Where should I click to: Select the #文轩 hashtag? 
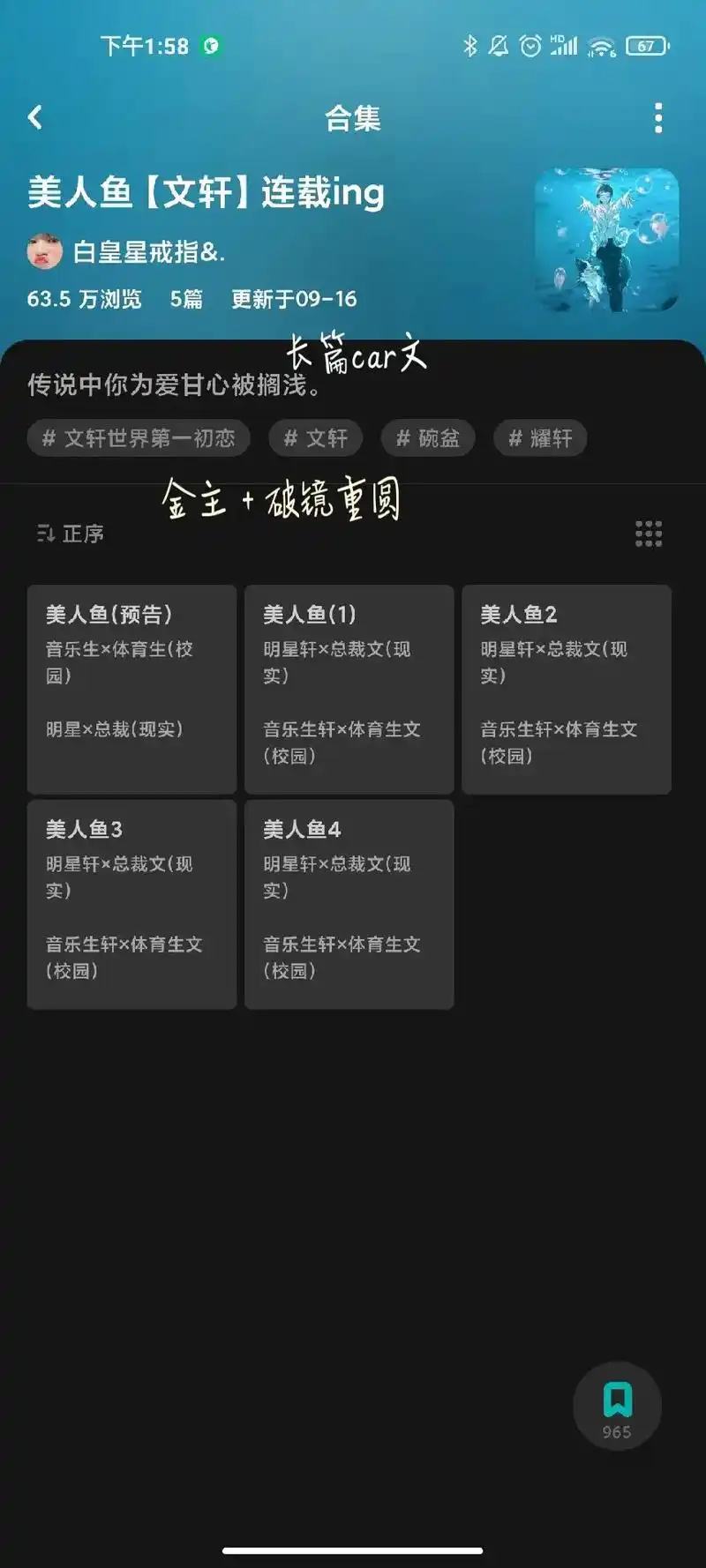point(314,437)
